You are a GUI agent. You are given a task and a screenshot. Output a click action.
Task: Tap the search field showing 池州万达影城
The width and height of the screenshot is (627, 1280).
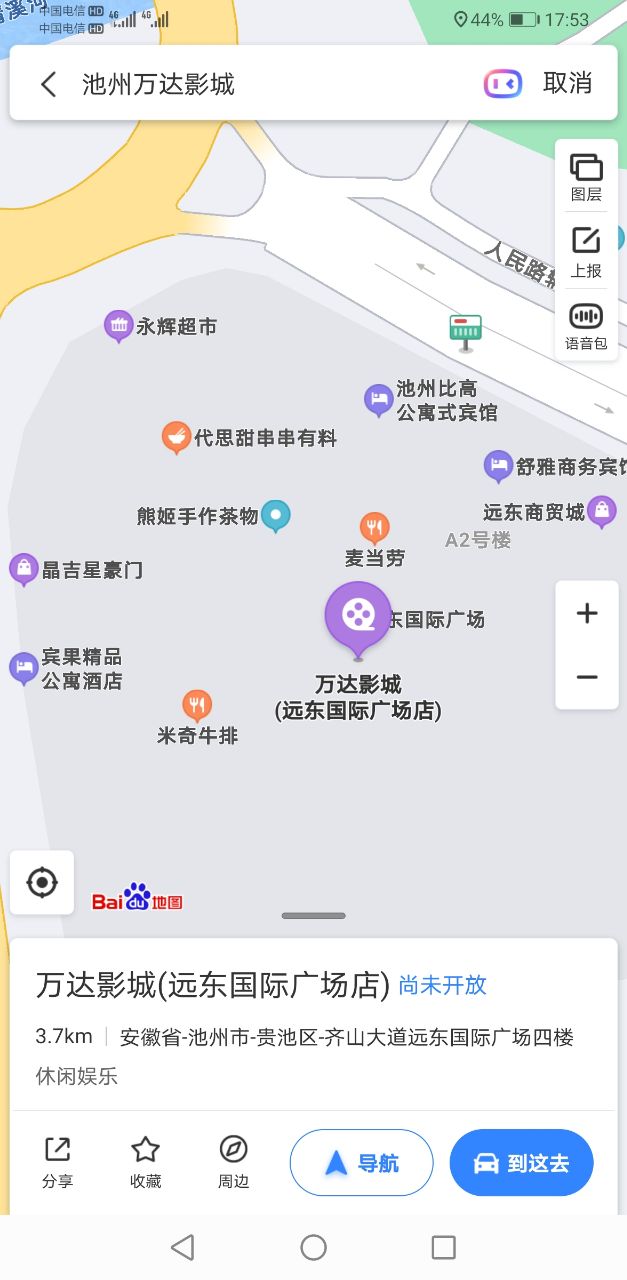pyautogui.click(x=260, y=84)
